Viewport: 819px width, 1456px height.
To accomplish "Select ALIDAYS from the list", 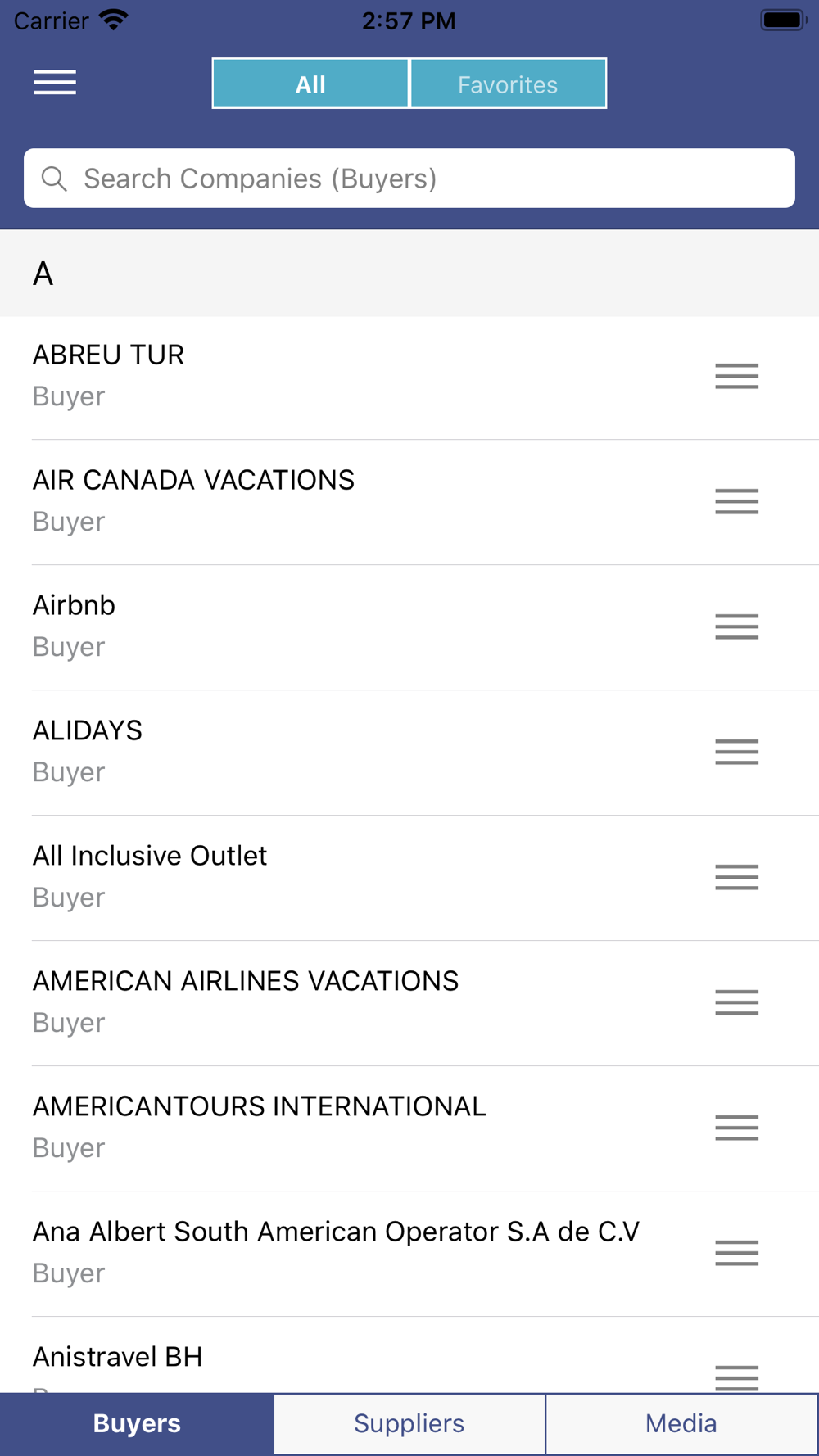I will click(328, 752).
